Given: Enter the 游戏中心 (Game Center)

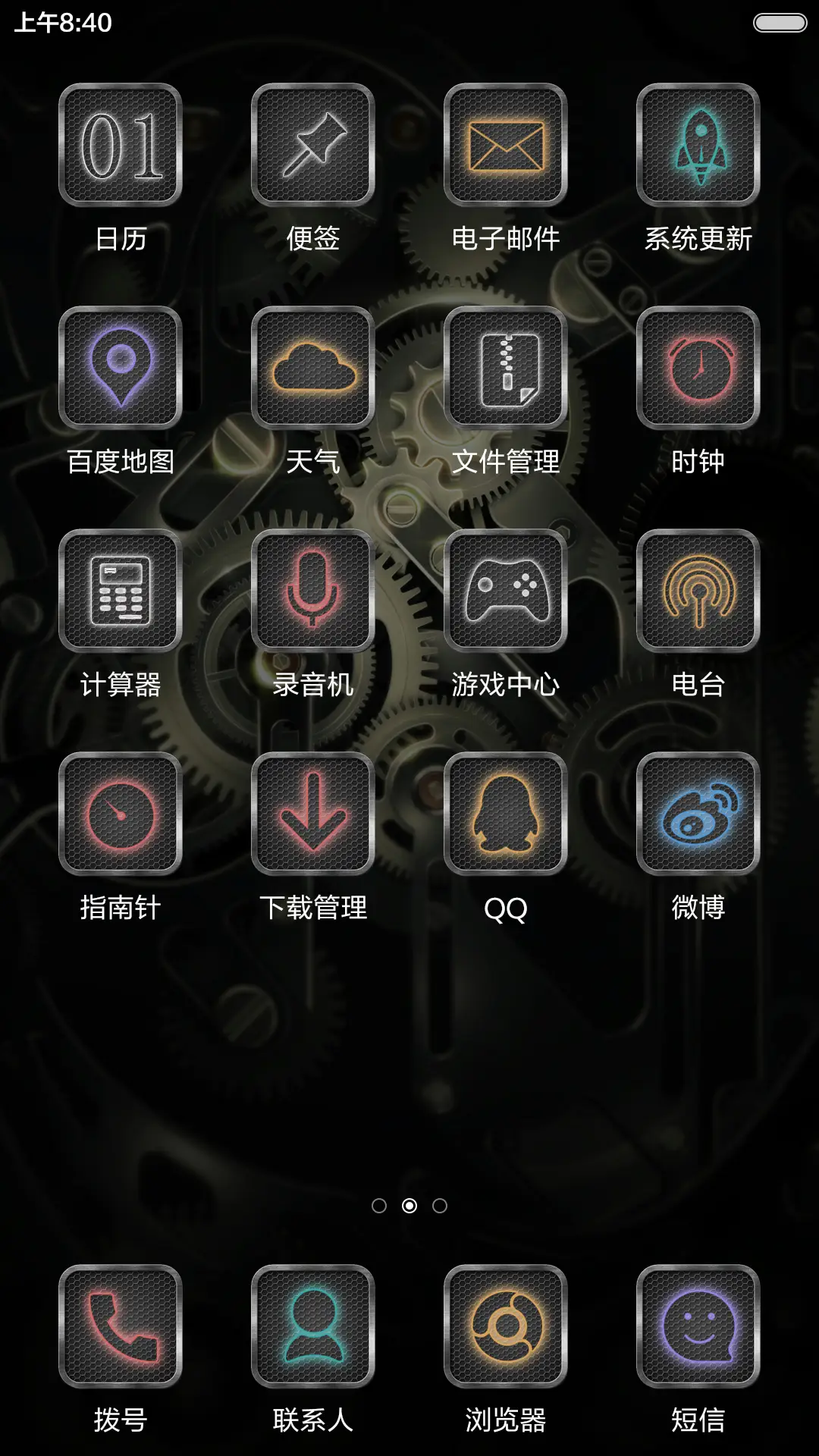Looking at the screenshot, I should pyautogui.click(x=505, y=592).
